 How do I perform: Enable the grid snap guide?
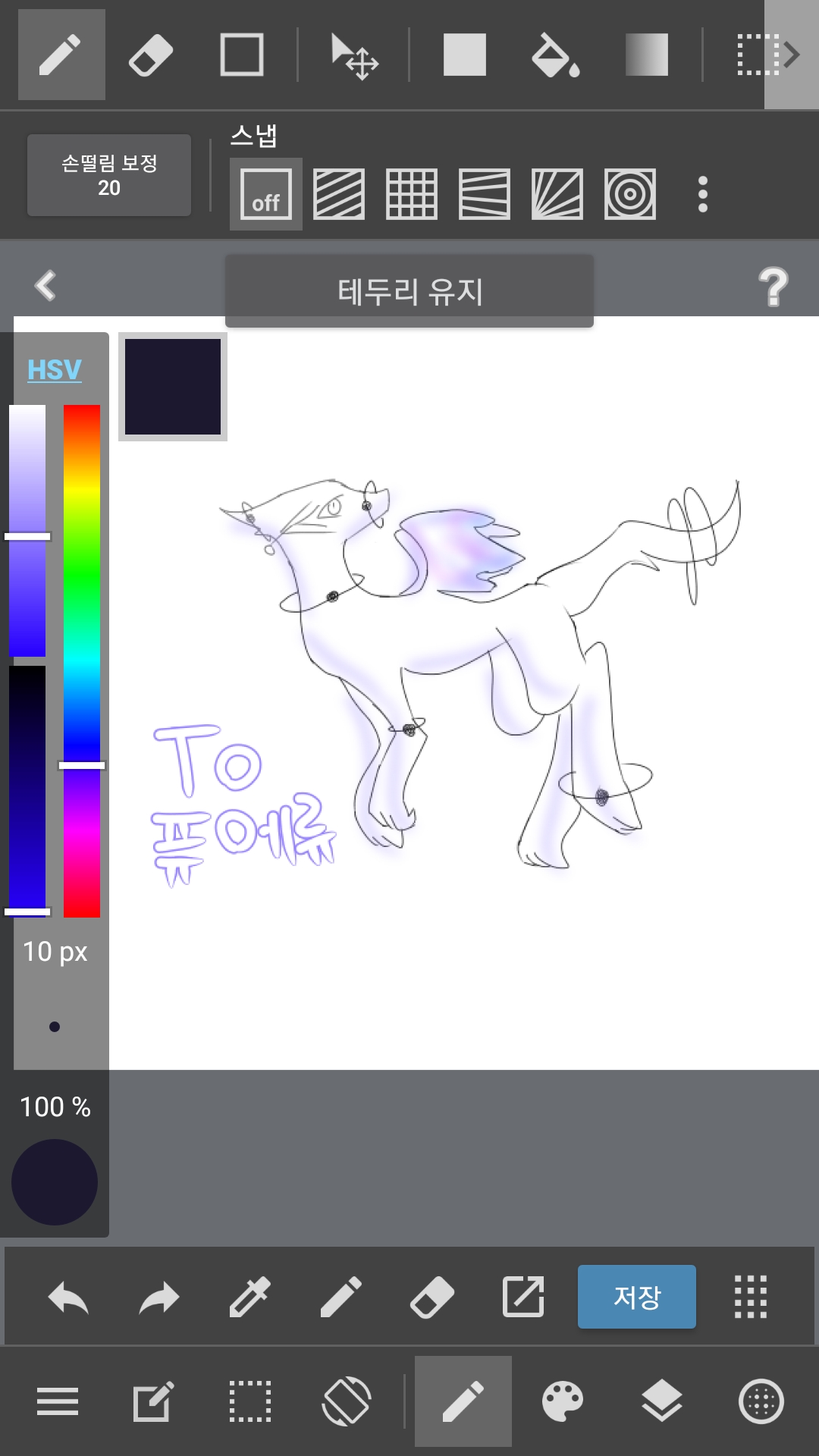tap(411, 194)
